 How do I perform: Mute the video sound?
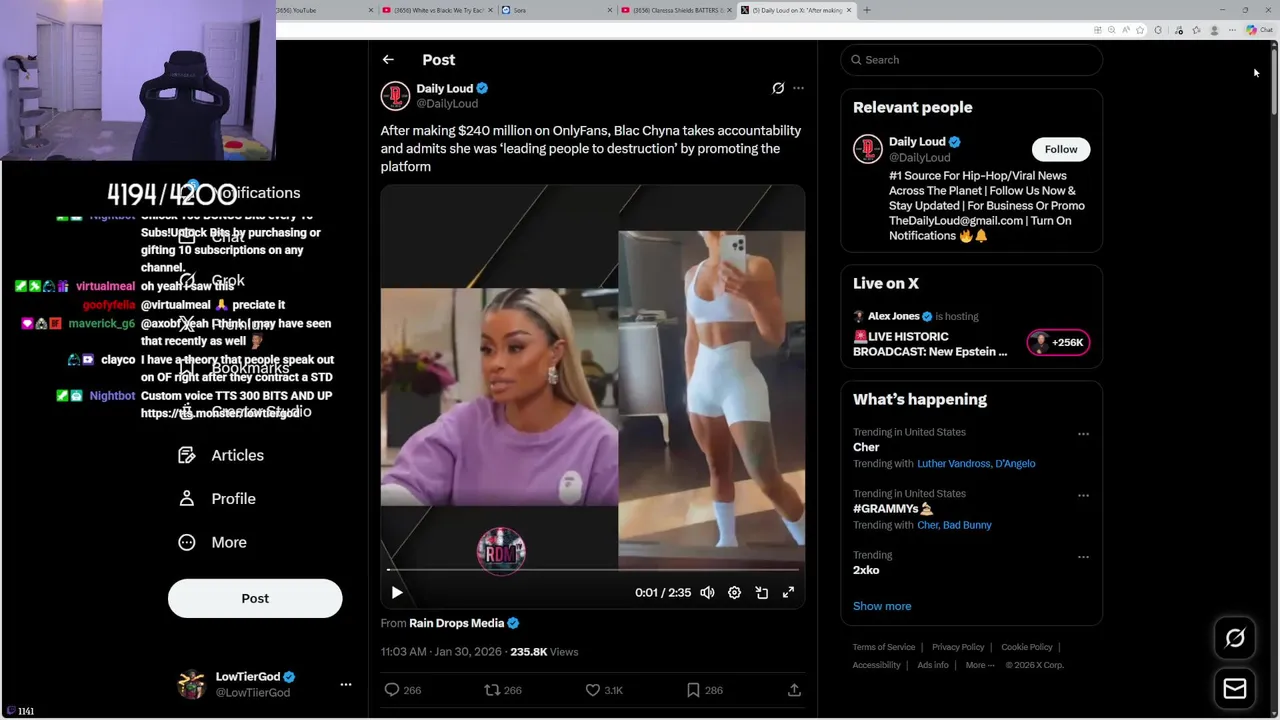point(707,593)
